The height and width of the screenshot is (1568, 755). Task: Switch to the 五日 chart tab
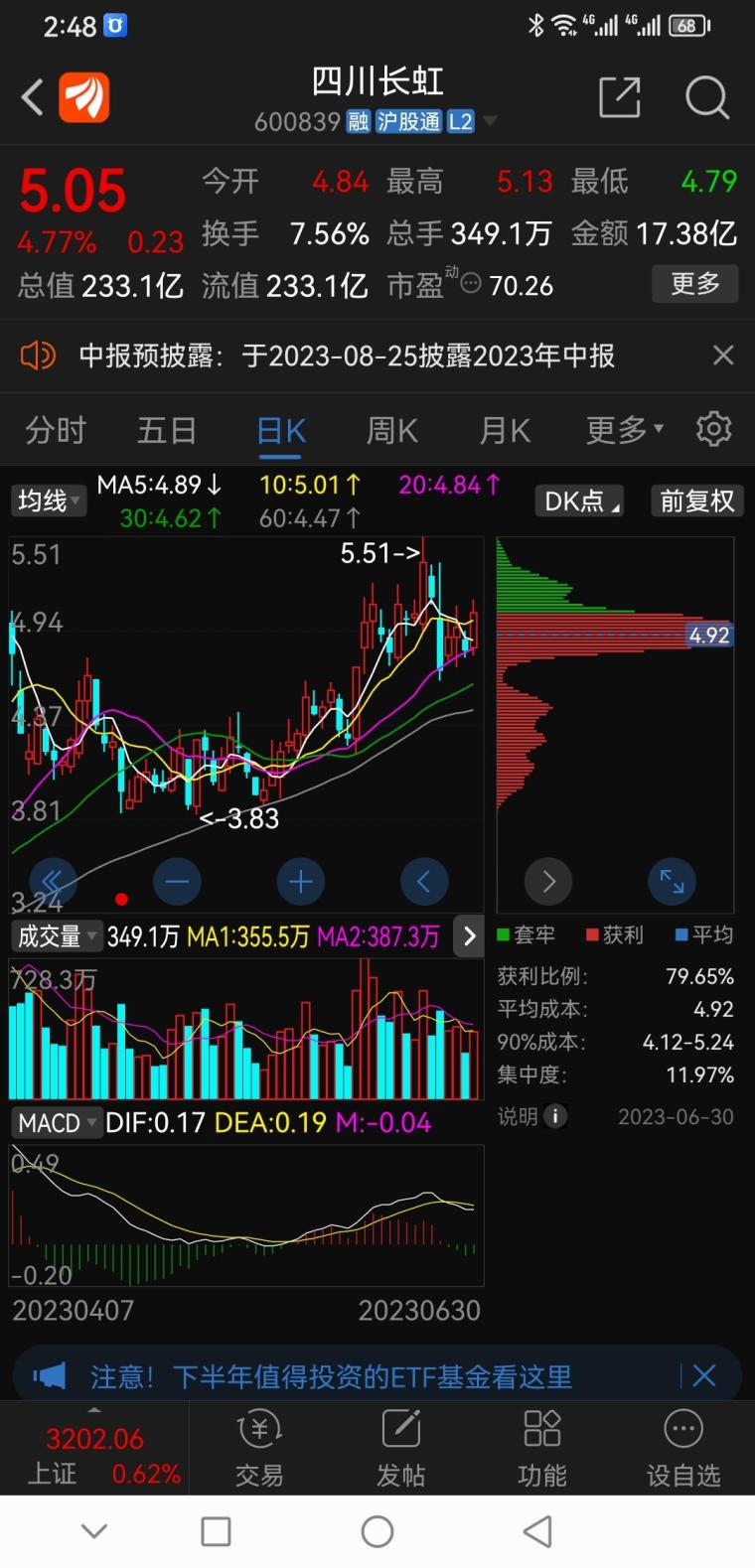point(167,431)
